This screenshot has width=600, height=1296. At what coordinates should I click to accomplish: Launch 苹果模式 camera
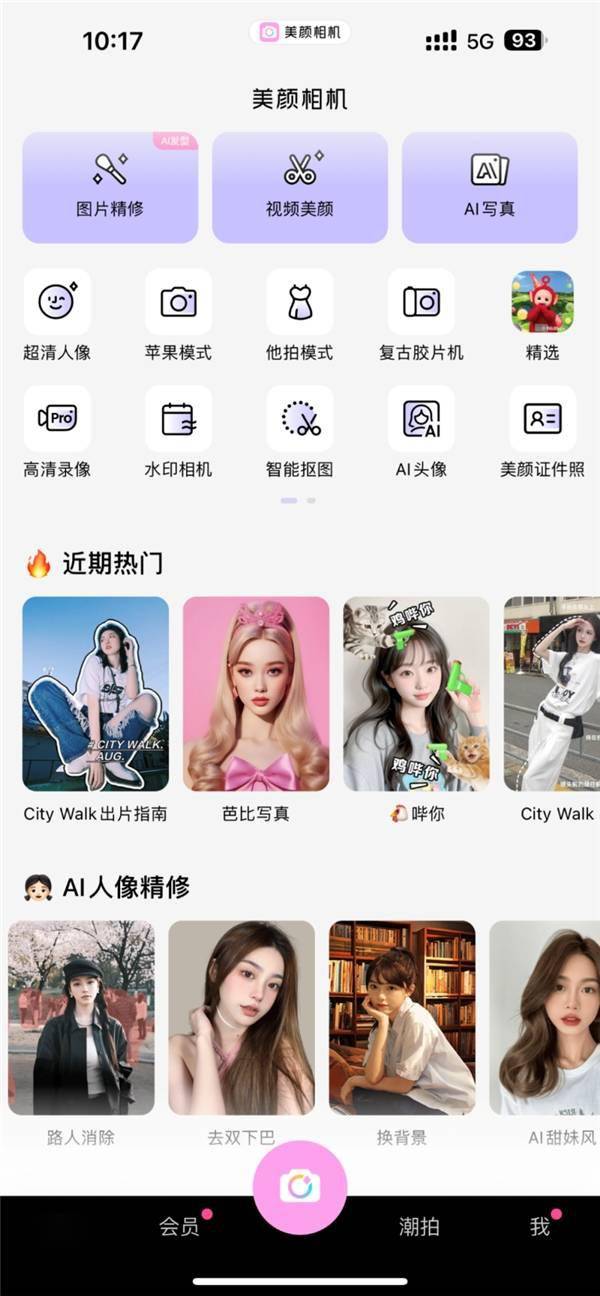click(x=178, y=302)
